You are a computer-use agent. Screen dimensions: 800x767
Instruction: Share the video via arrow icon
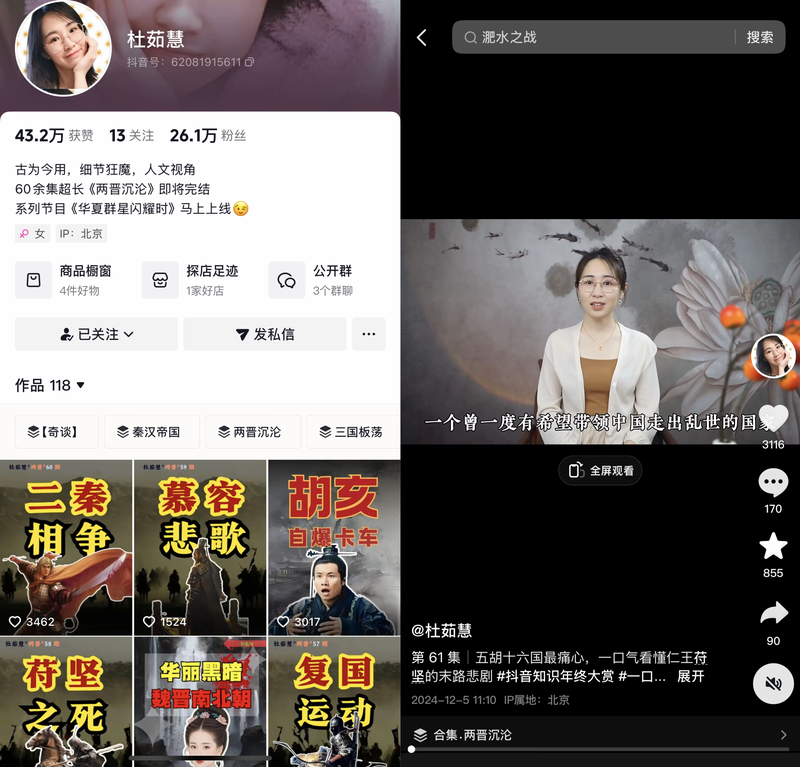click(x=773, y=613)
